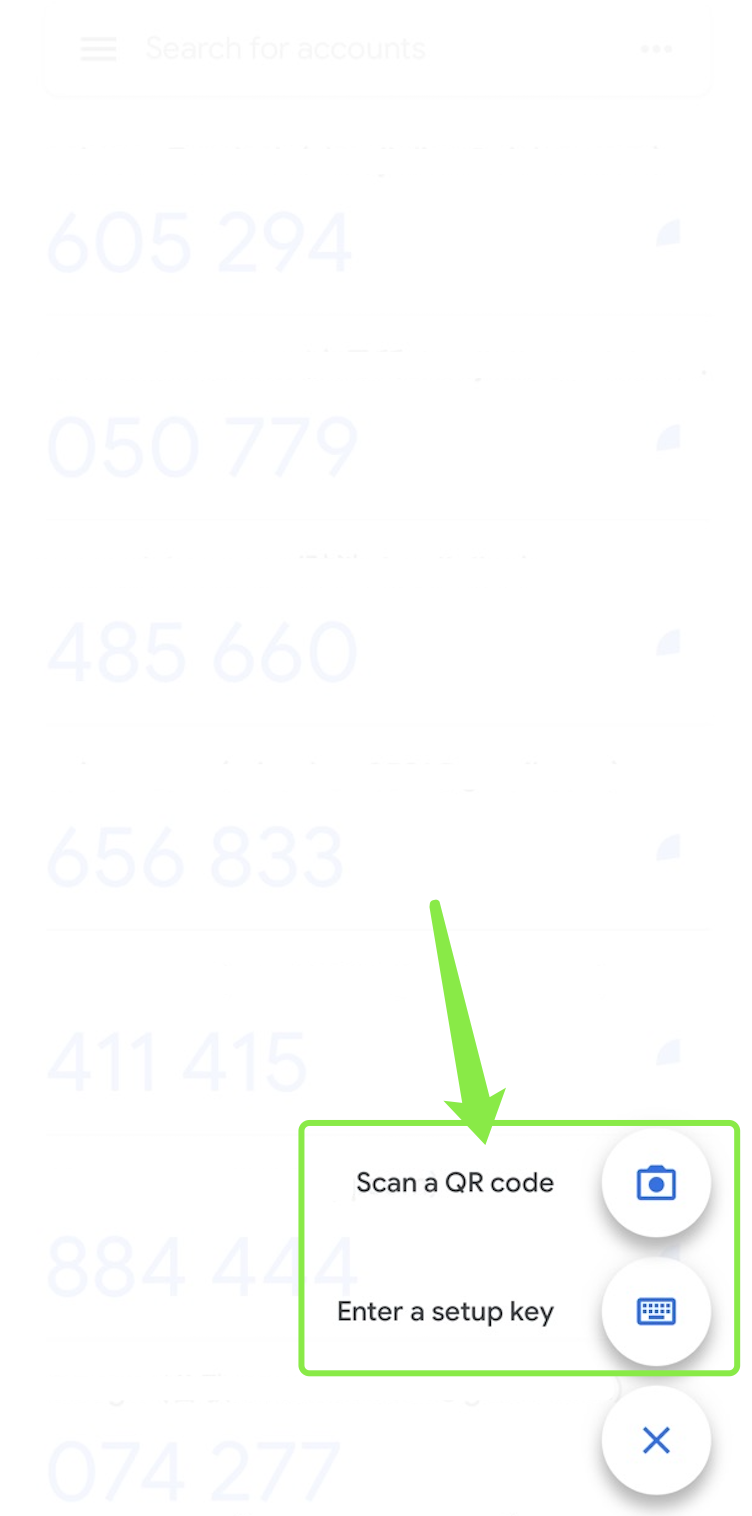
Task: Choose Enter a setup key
Action: pos(655,1311)
